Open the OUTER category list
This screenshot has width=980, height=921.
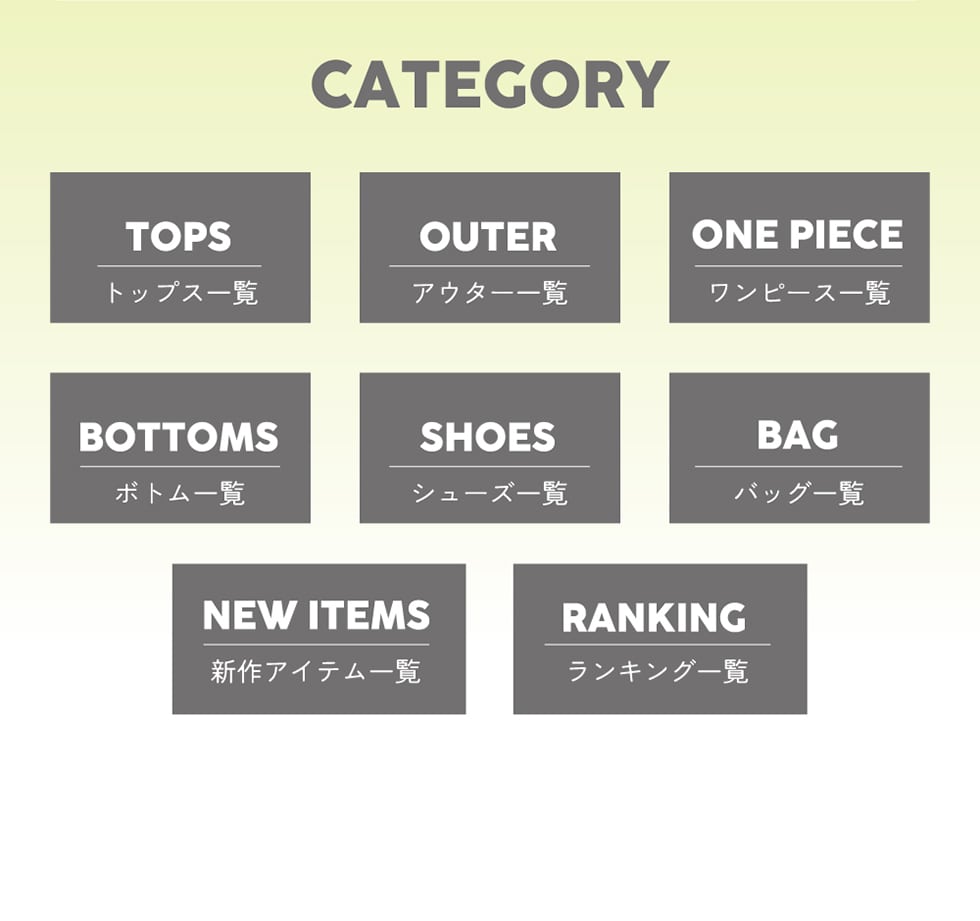(489, 248)
